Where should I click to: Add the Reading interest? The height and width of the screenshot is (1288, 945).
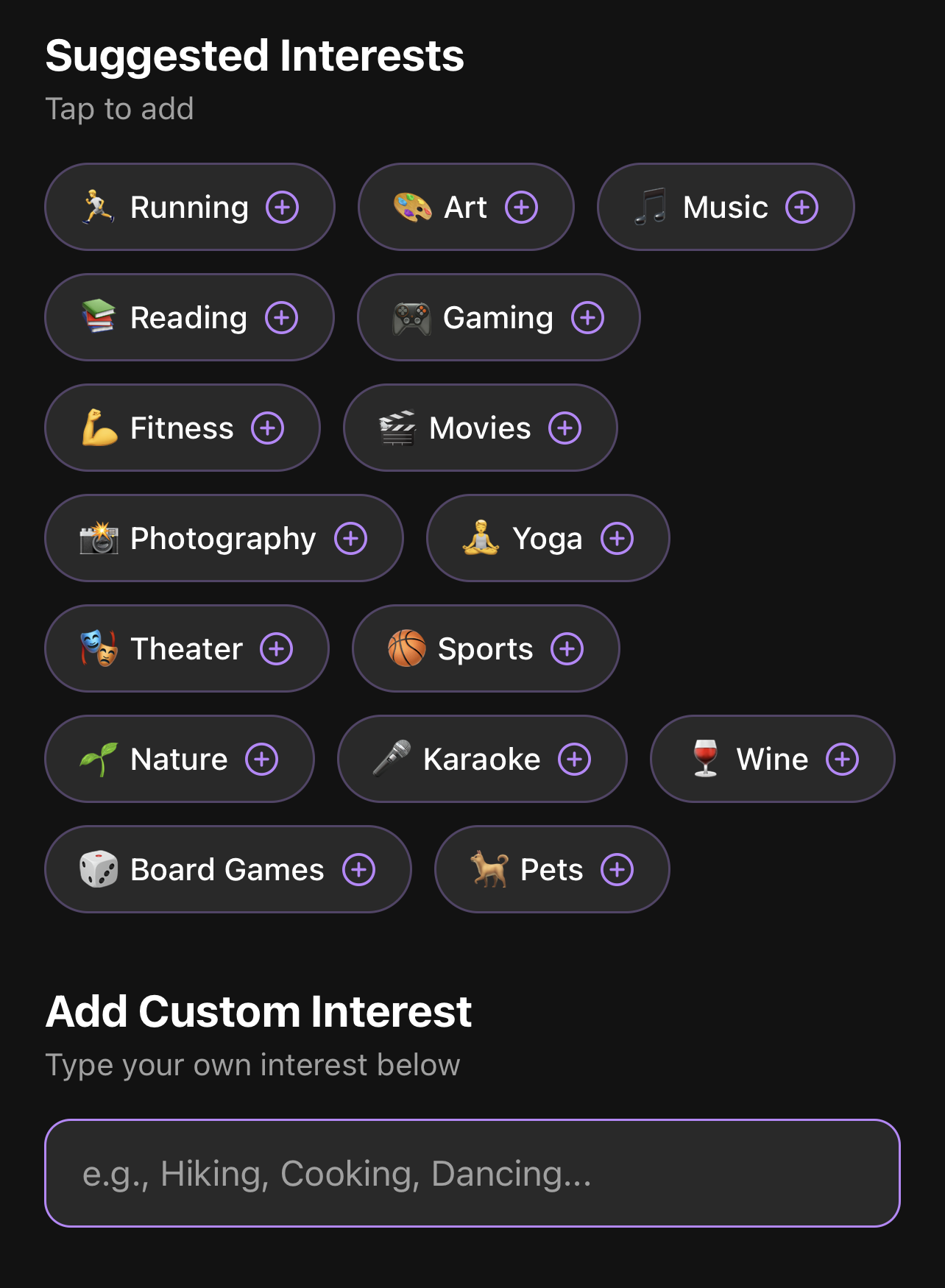189,317
